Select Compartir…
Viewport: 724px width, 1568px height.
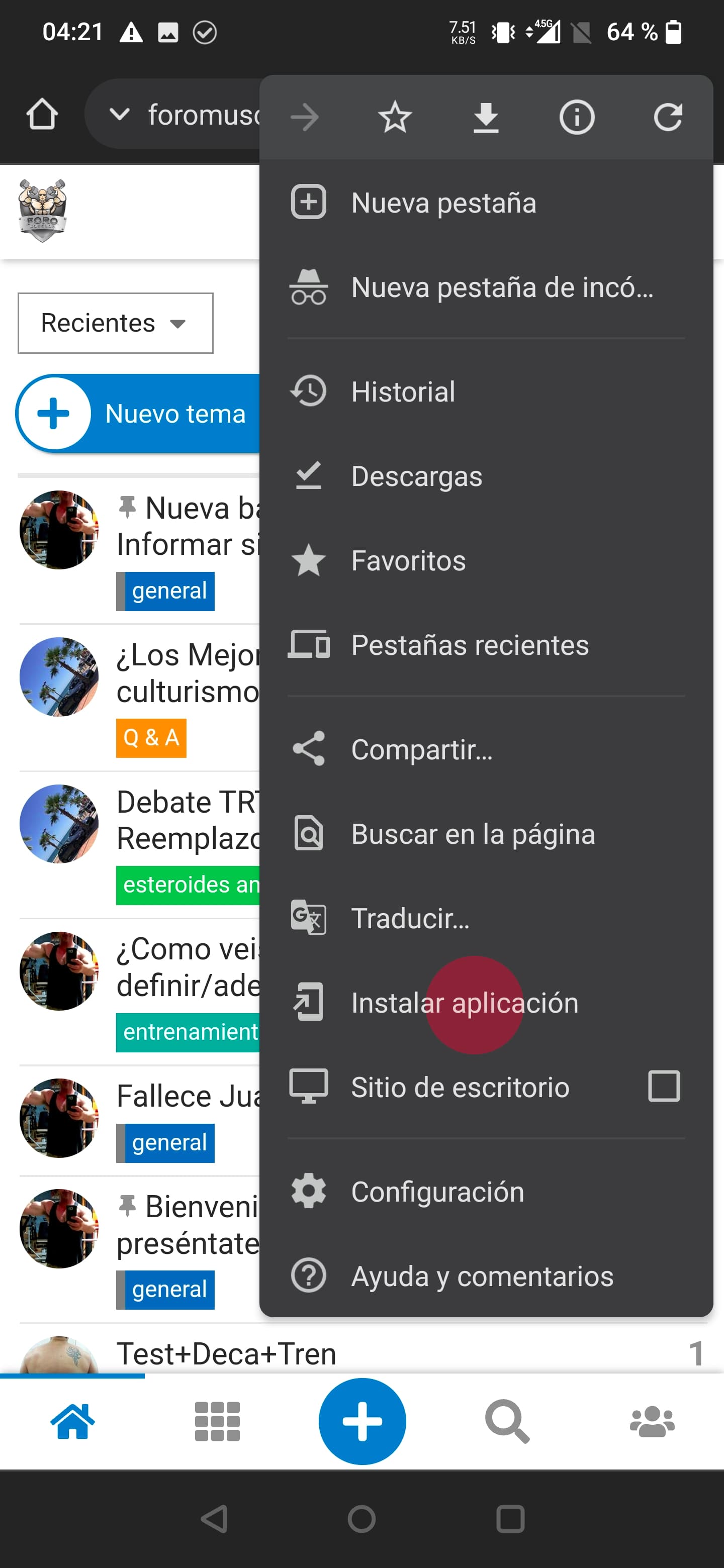[x=486, y=749]
